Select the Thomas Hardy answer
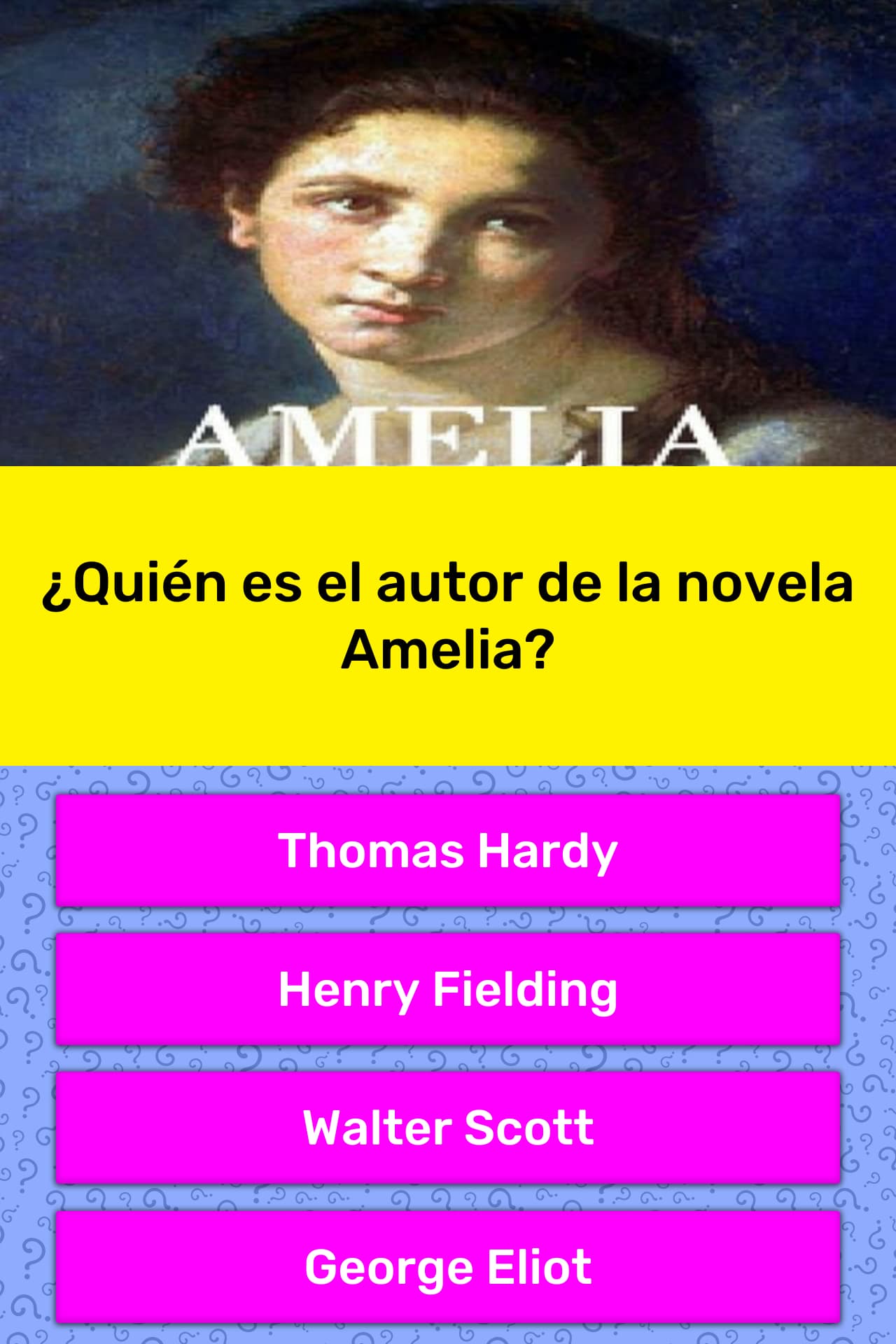Viewport: 896px width, 1344px height. tap(448, 850)
